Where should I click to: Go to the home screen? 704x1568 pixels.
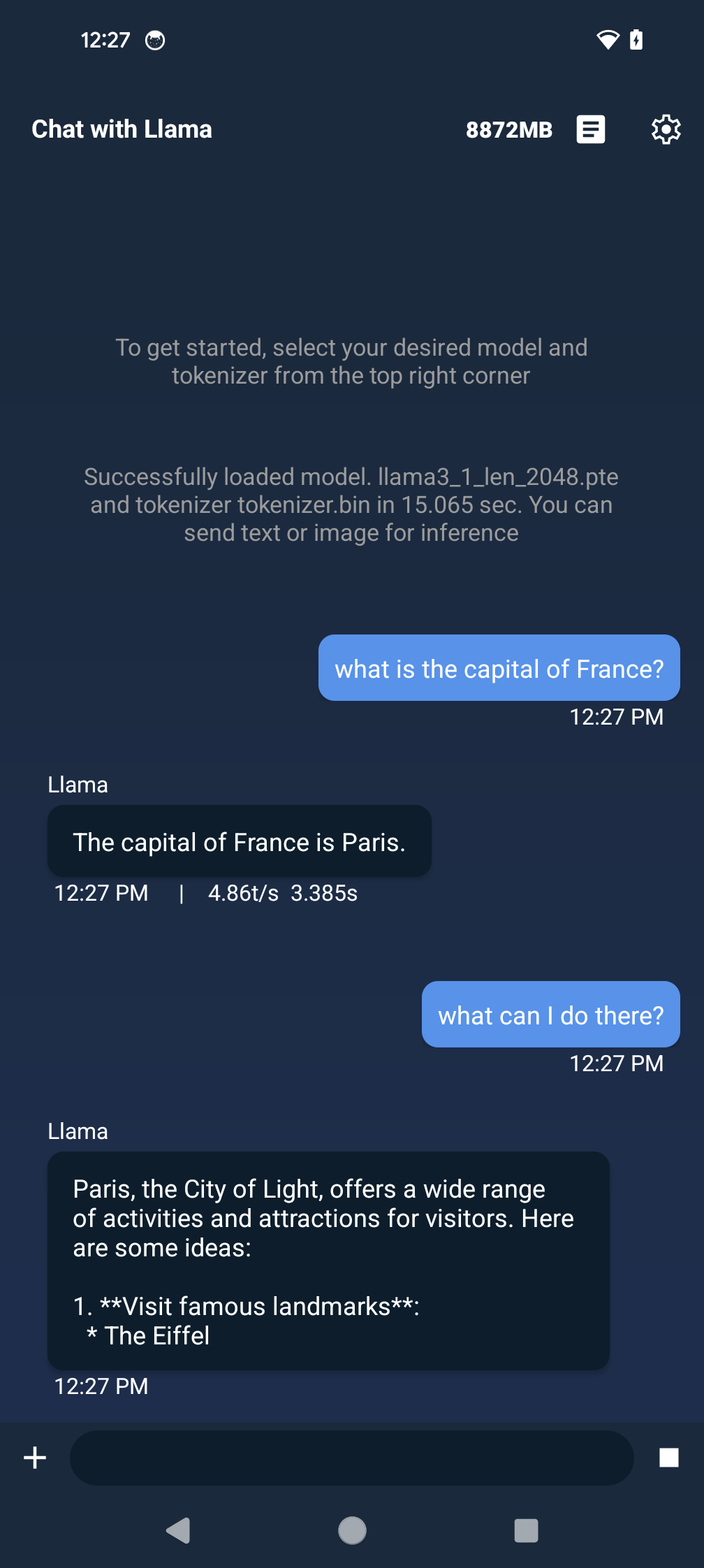pyautogui.click(x=352, y=1530)
